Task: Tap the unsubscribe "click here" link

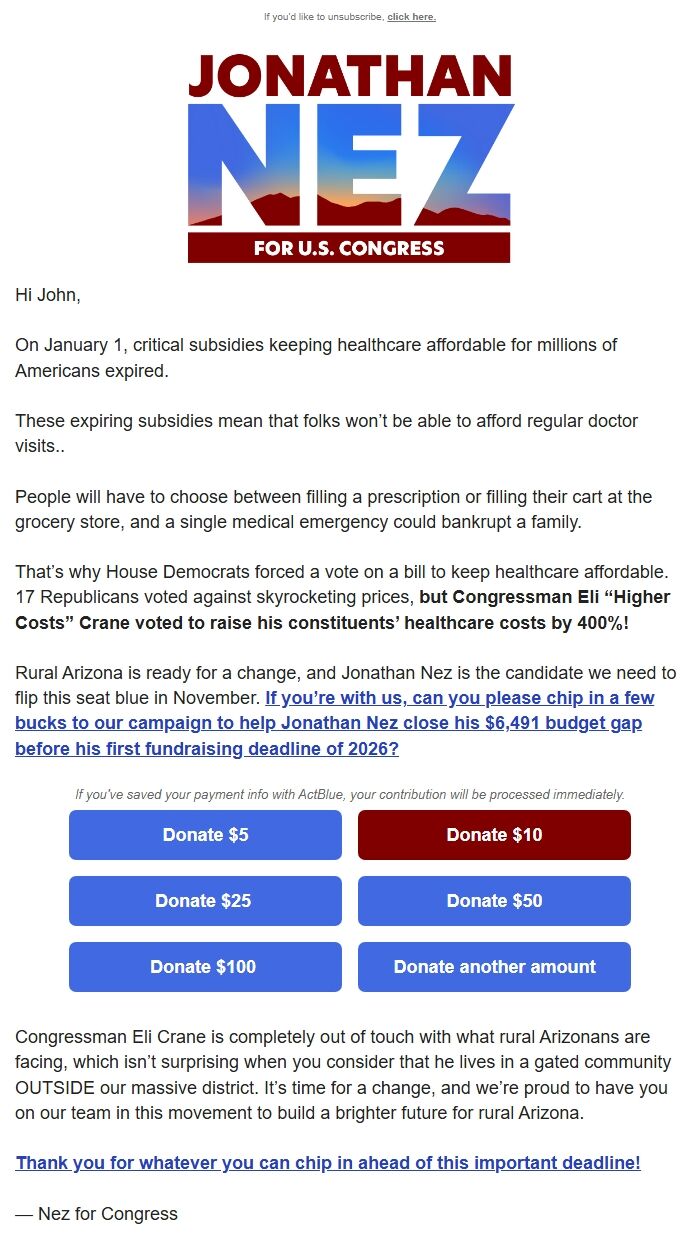Action: click(411, 17)
